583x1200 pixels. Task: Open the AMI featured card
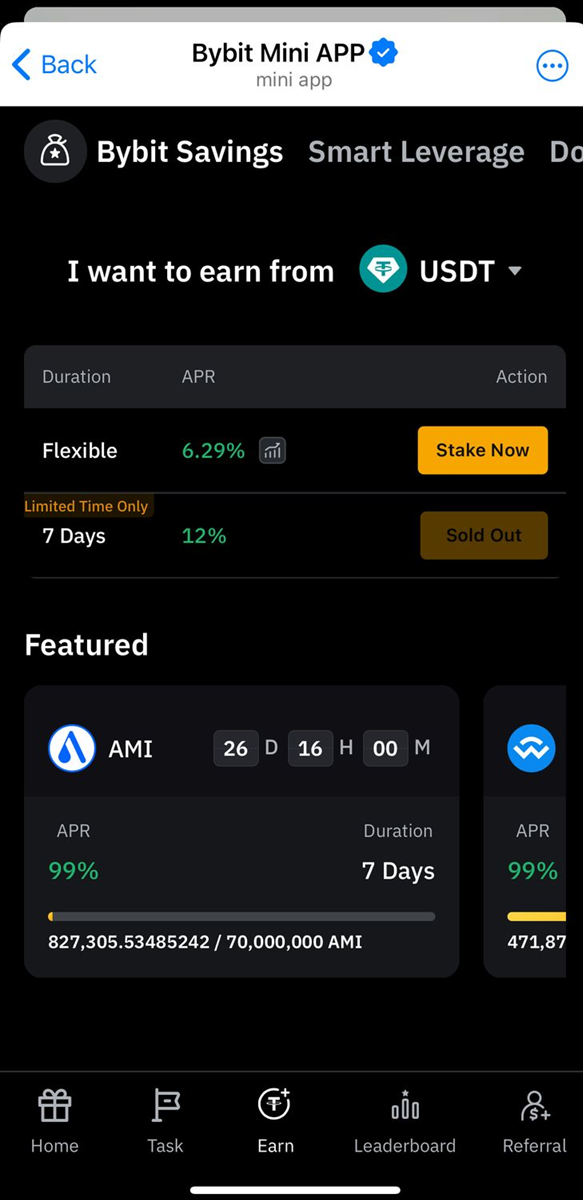click(x=241, y=831)
